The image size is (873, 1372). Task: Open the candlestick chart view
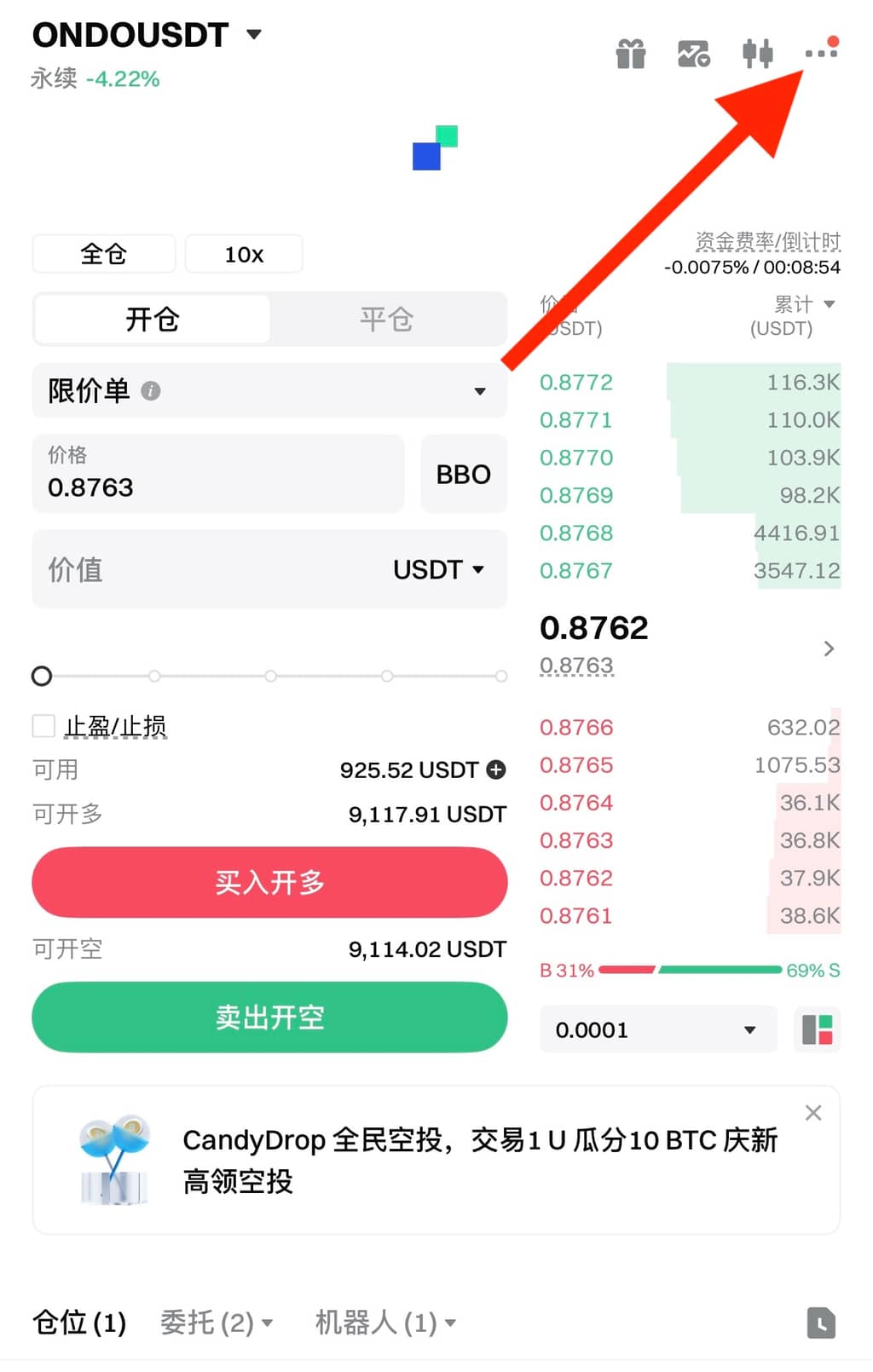[x=757, y=54]
